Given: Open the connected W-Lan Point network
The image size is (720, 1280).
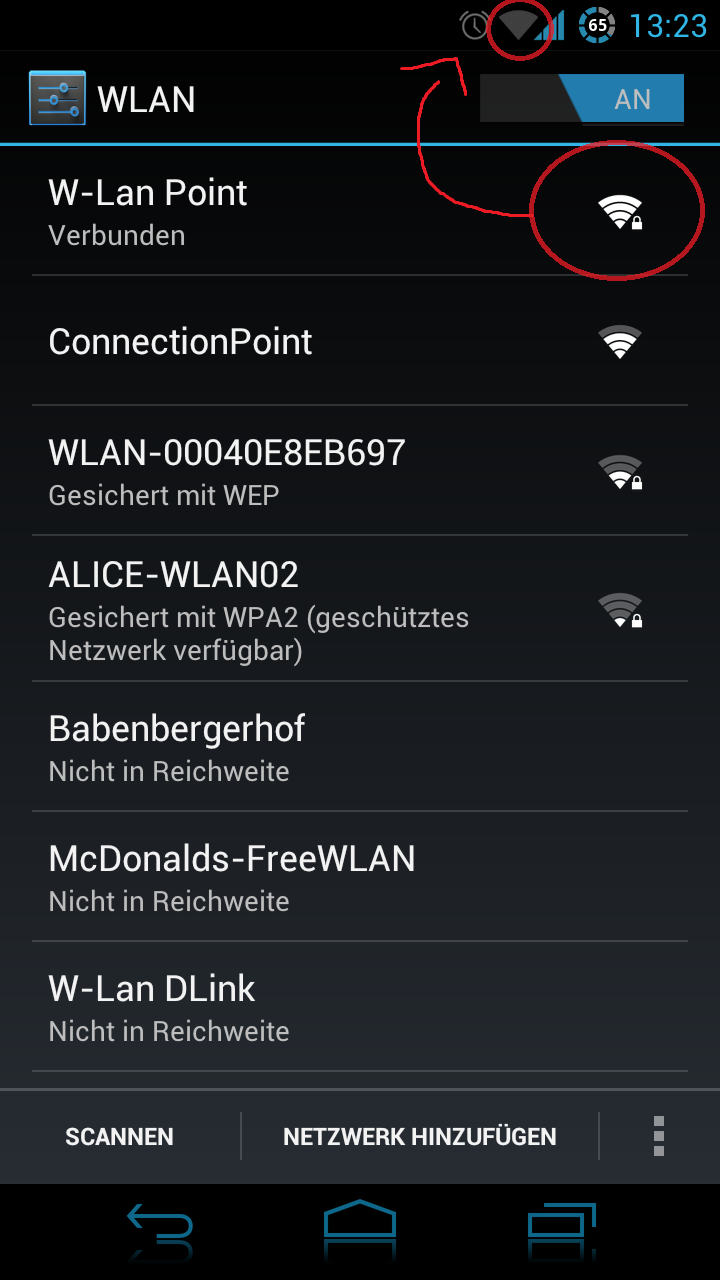Looking at the screenshot, I should [360, 211].
